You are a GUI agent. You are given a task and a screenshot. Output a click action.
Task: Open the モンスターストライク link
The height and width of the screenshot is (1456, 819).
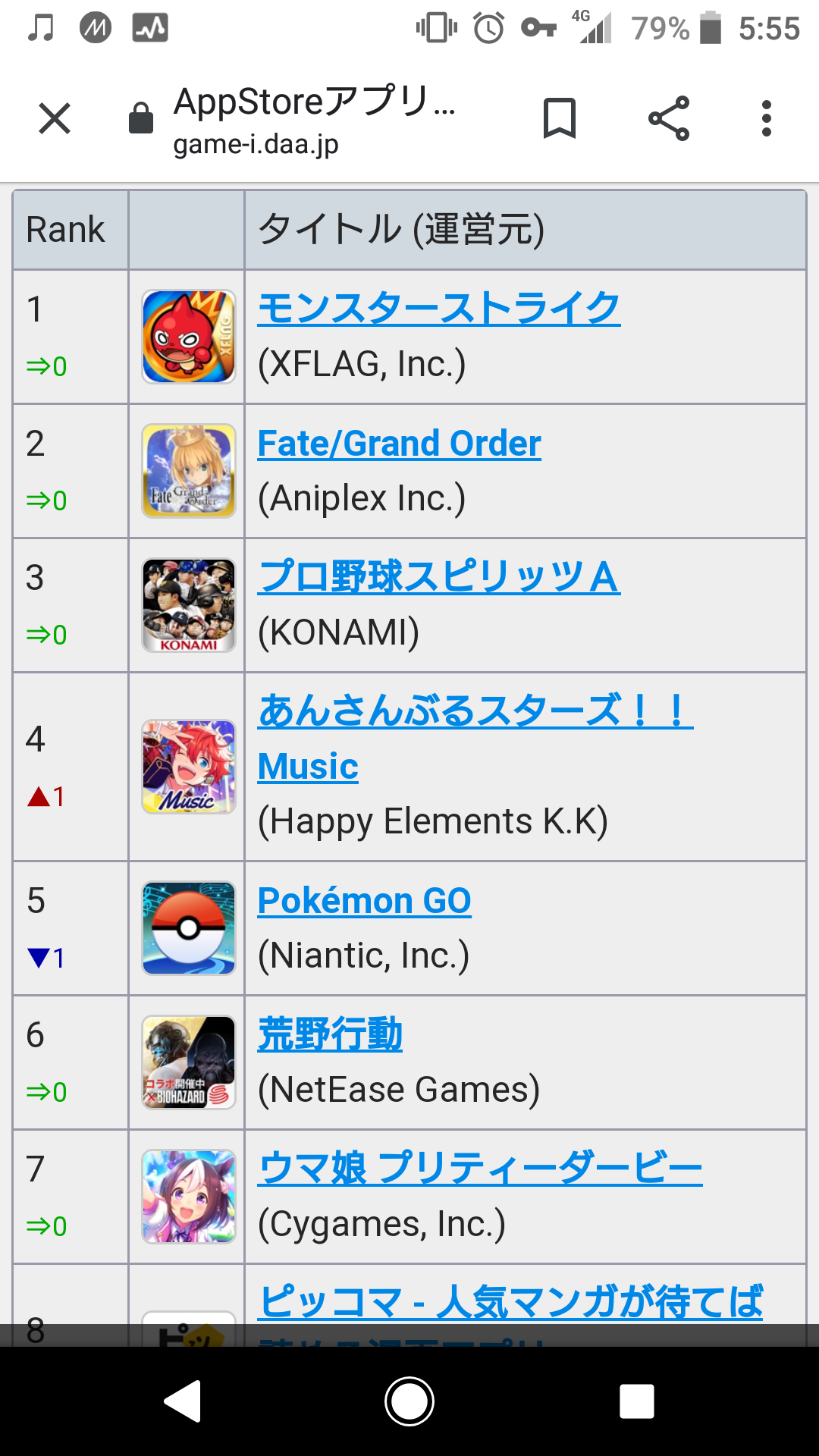coord(439,309)
